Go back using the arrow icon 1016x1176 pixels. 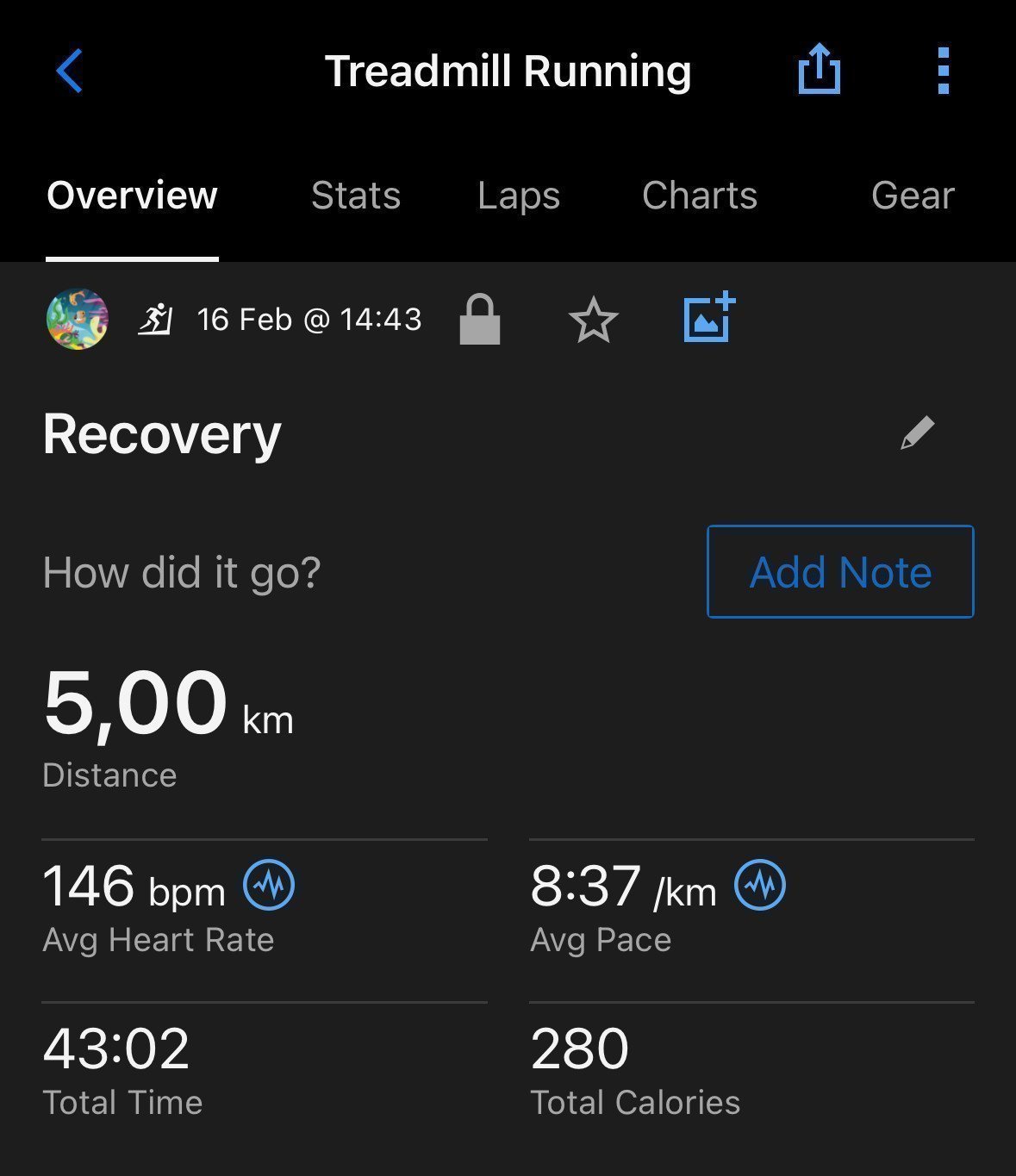69,71
